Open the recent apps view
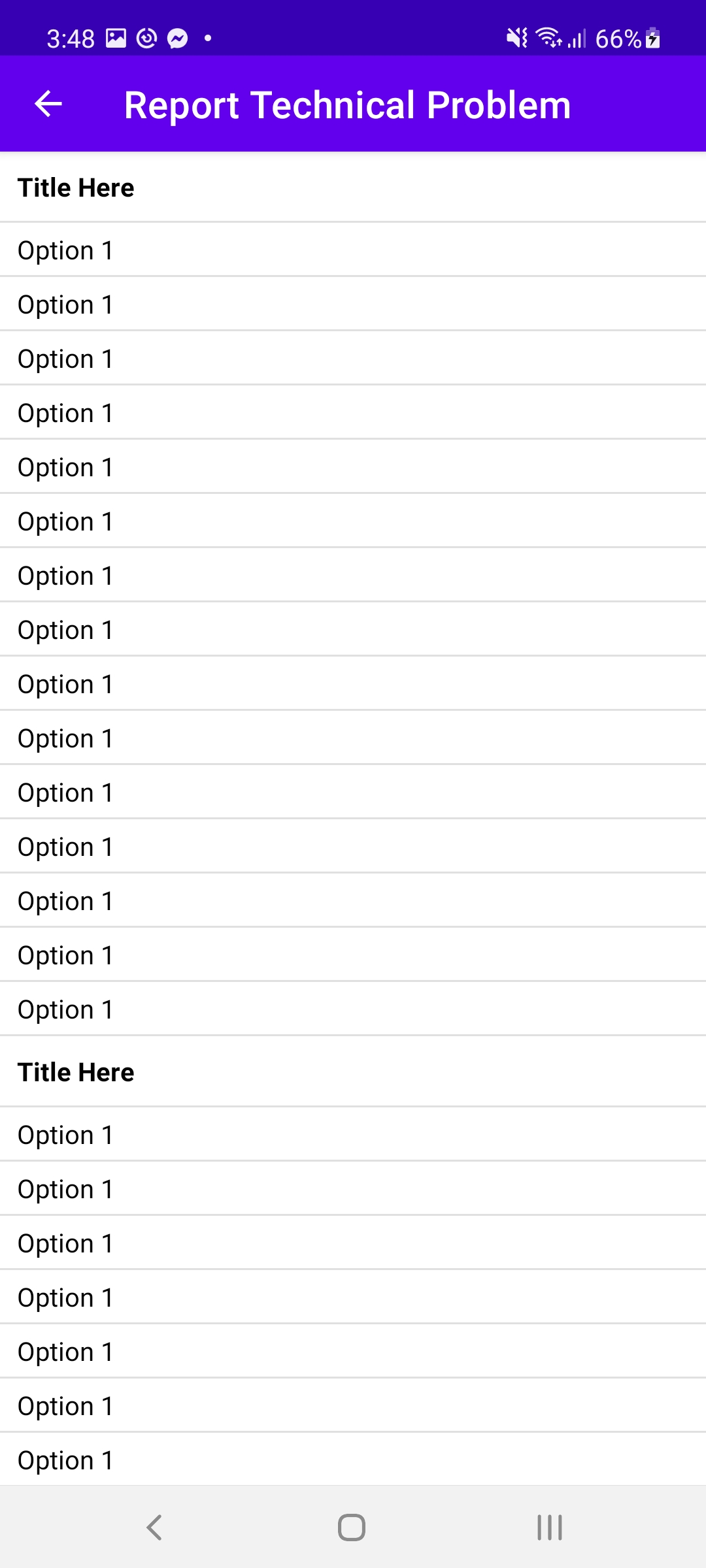Screen dimensions: 706x1568 click(549, 1527)
